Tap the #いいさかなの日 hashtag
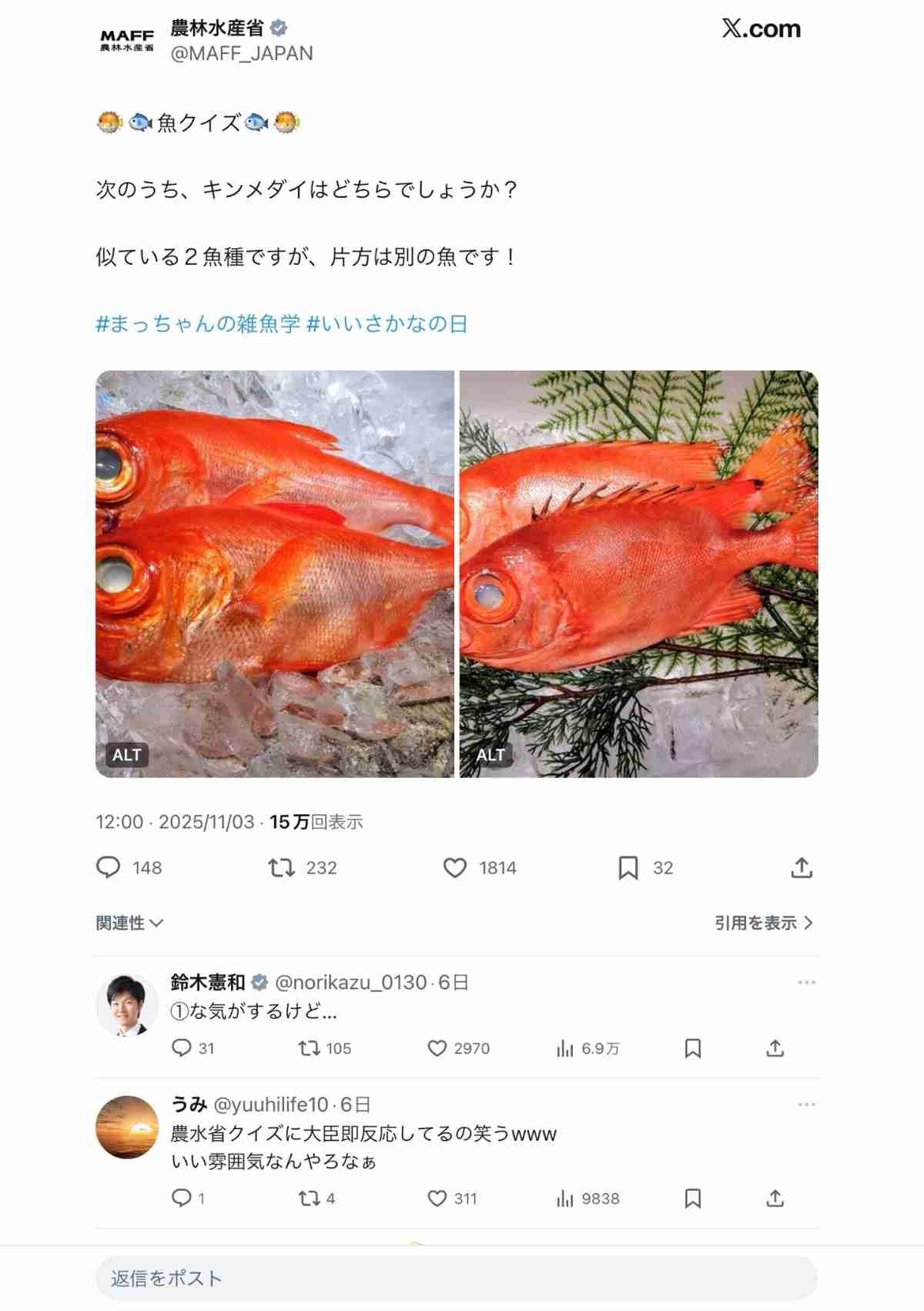 click(x=387, y=324)
